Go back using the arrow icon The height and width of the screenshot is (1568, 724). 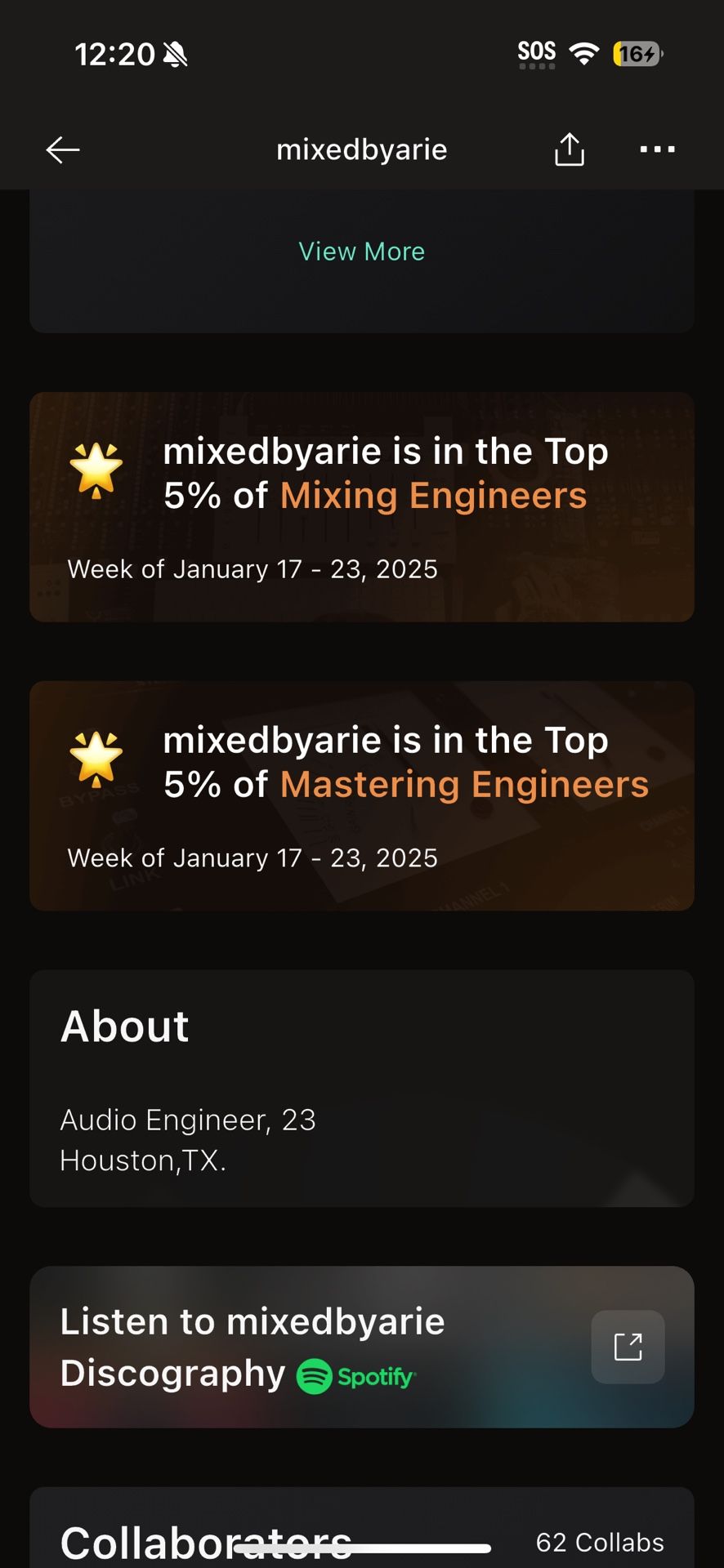[x=63, y=149]
